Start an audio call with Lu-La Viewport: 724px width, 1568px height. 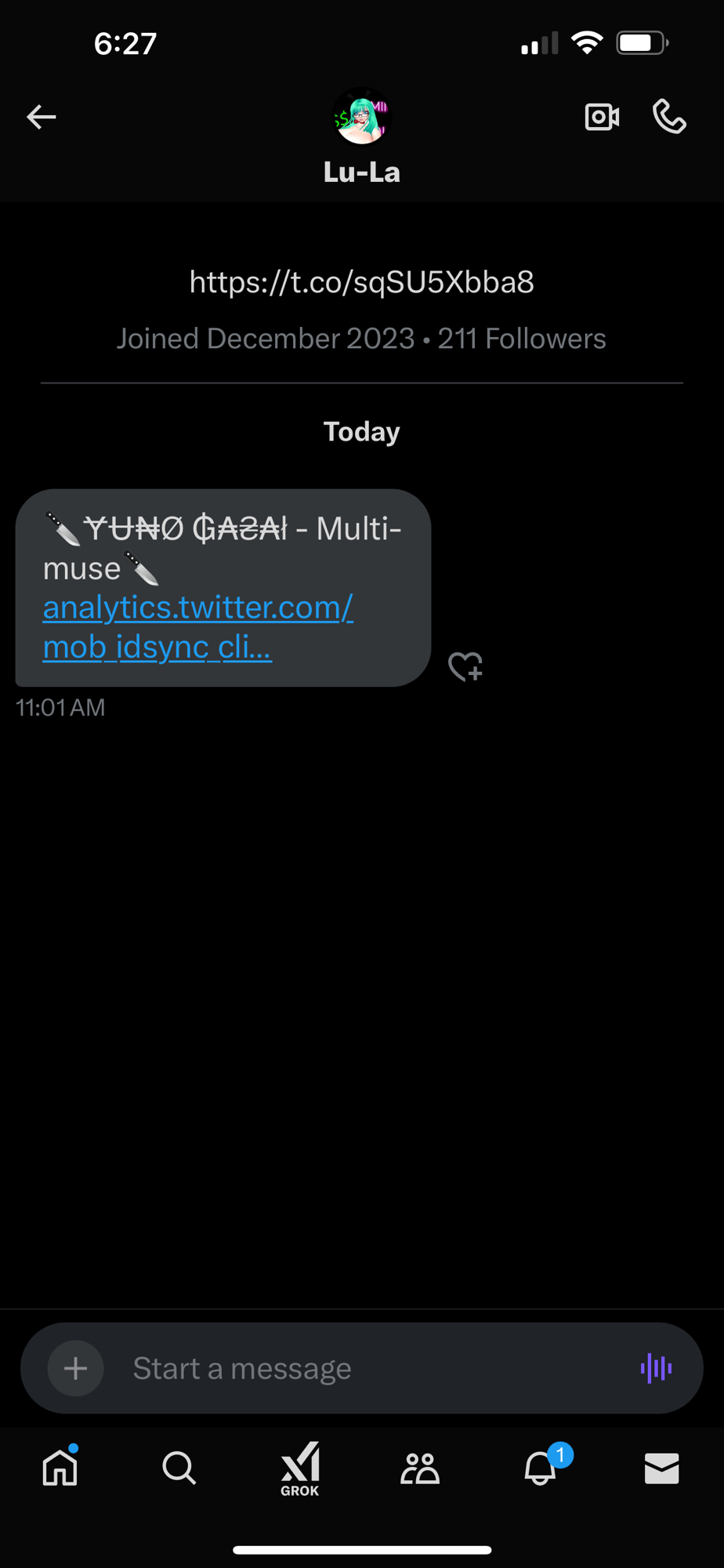(x=670, y=118)
